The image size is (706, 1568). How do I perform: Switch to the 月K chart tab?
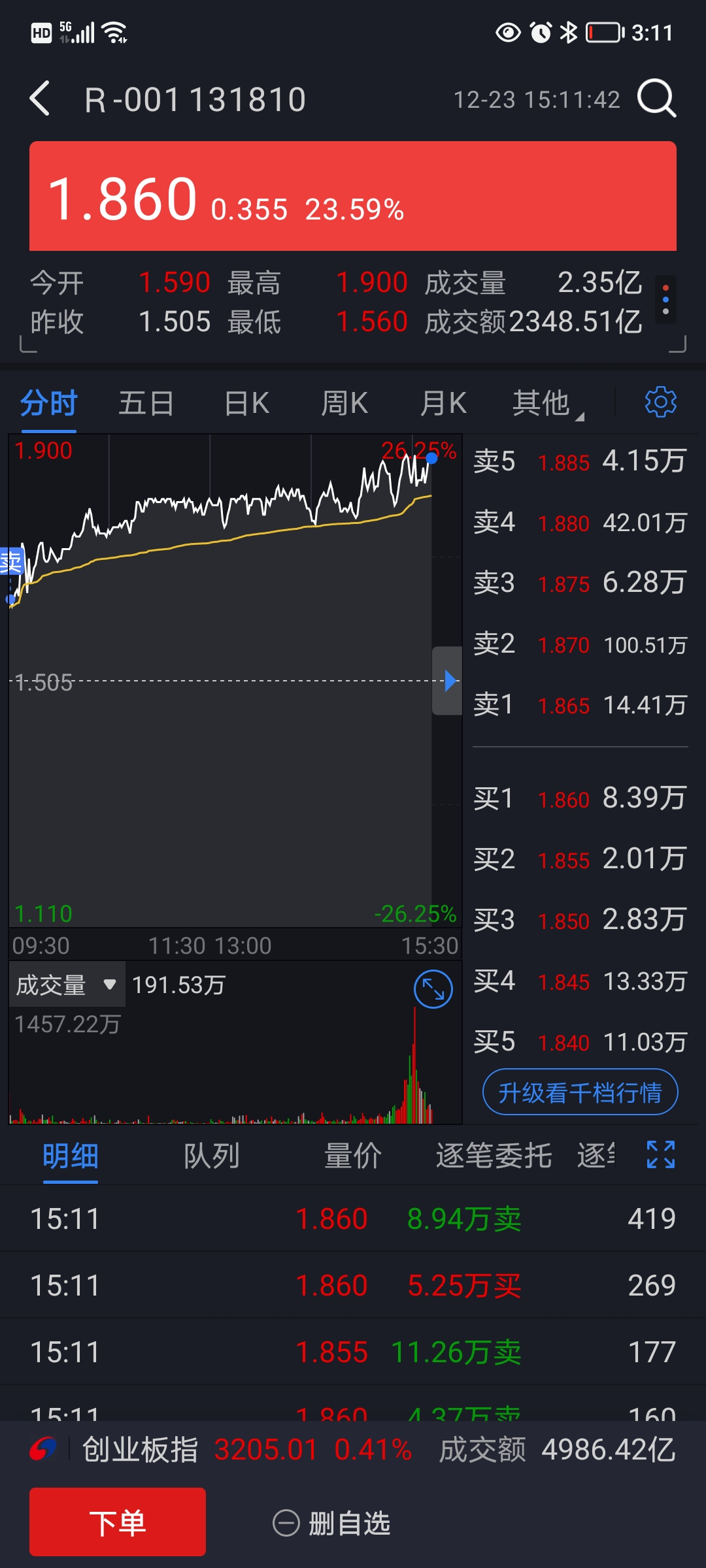[x=443, y=403]
